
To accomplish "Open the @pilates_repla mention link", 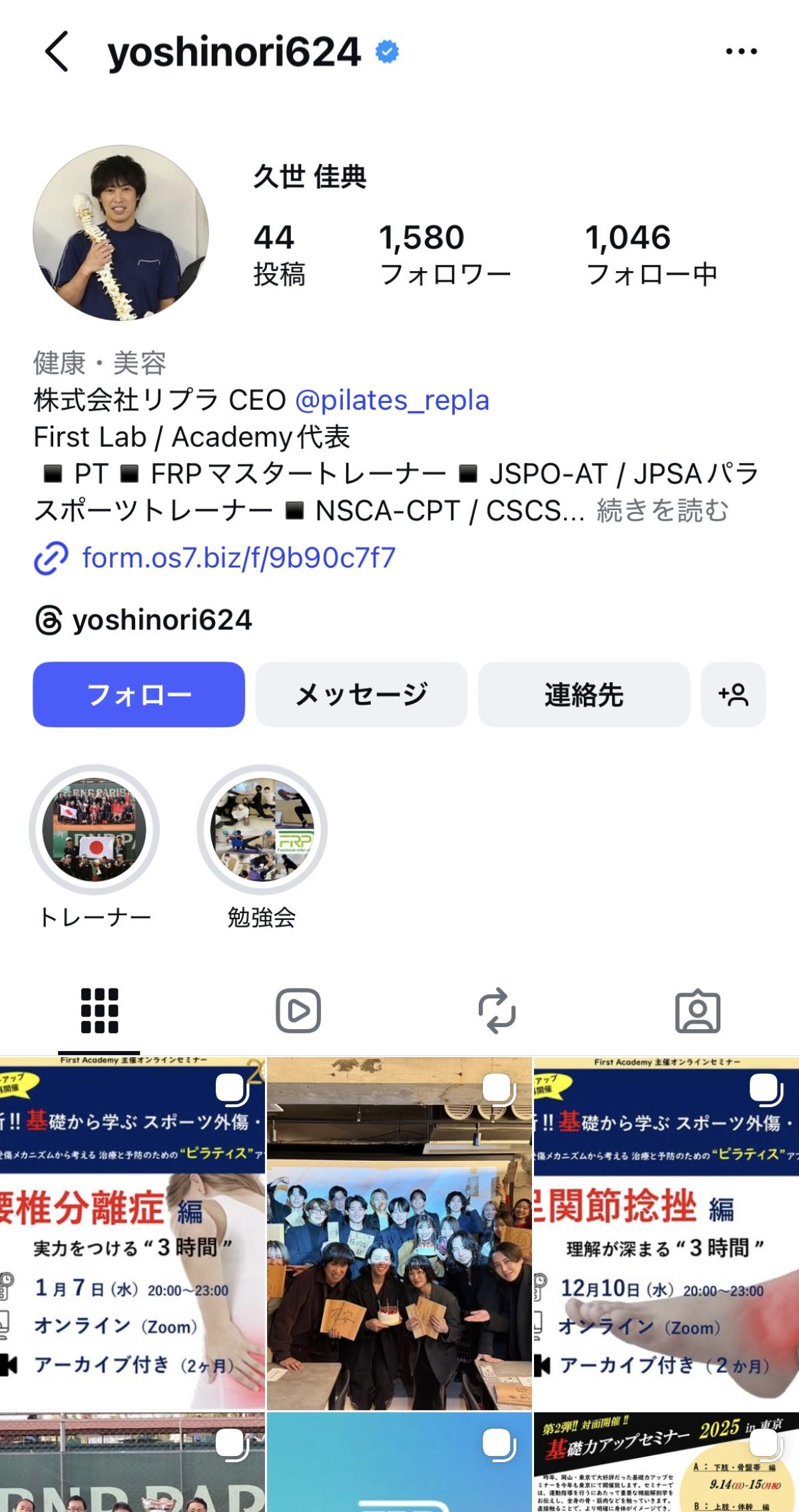I will pyautogui.click(x=392, y=400).
